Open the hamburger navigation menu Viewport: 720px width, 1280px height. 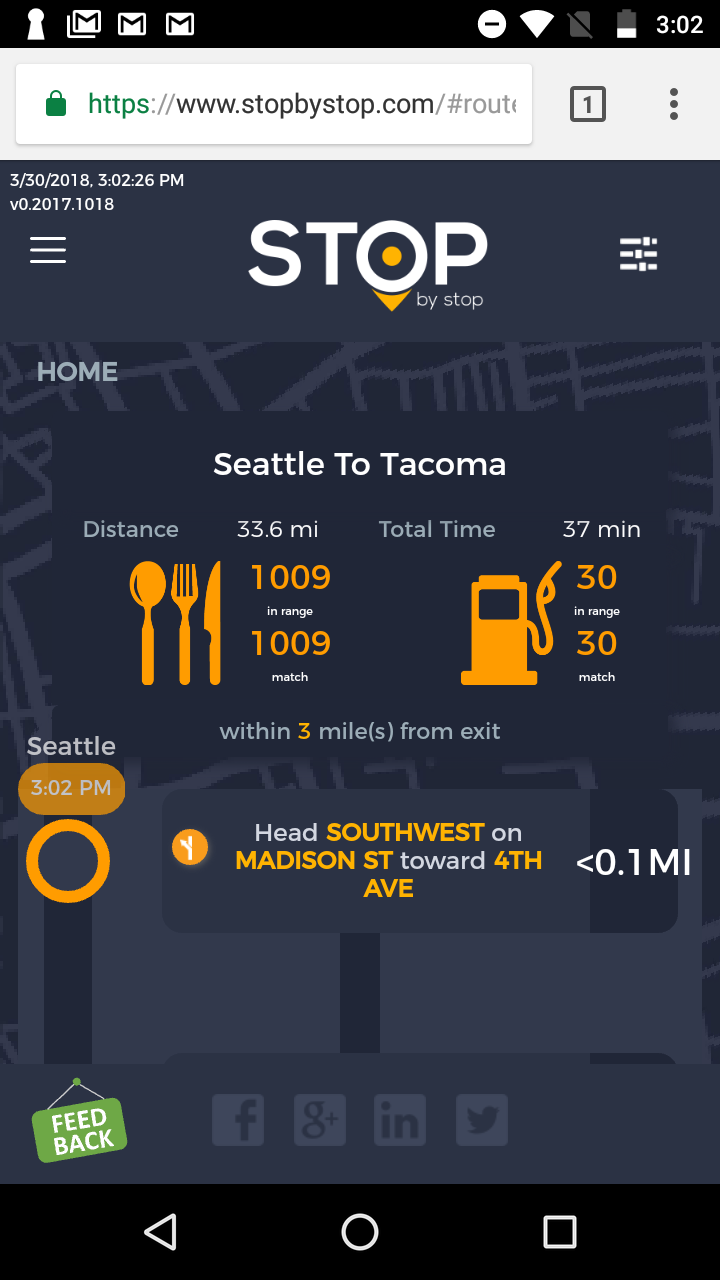click(48, 250)
